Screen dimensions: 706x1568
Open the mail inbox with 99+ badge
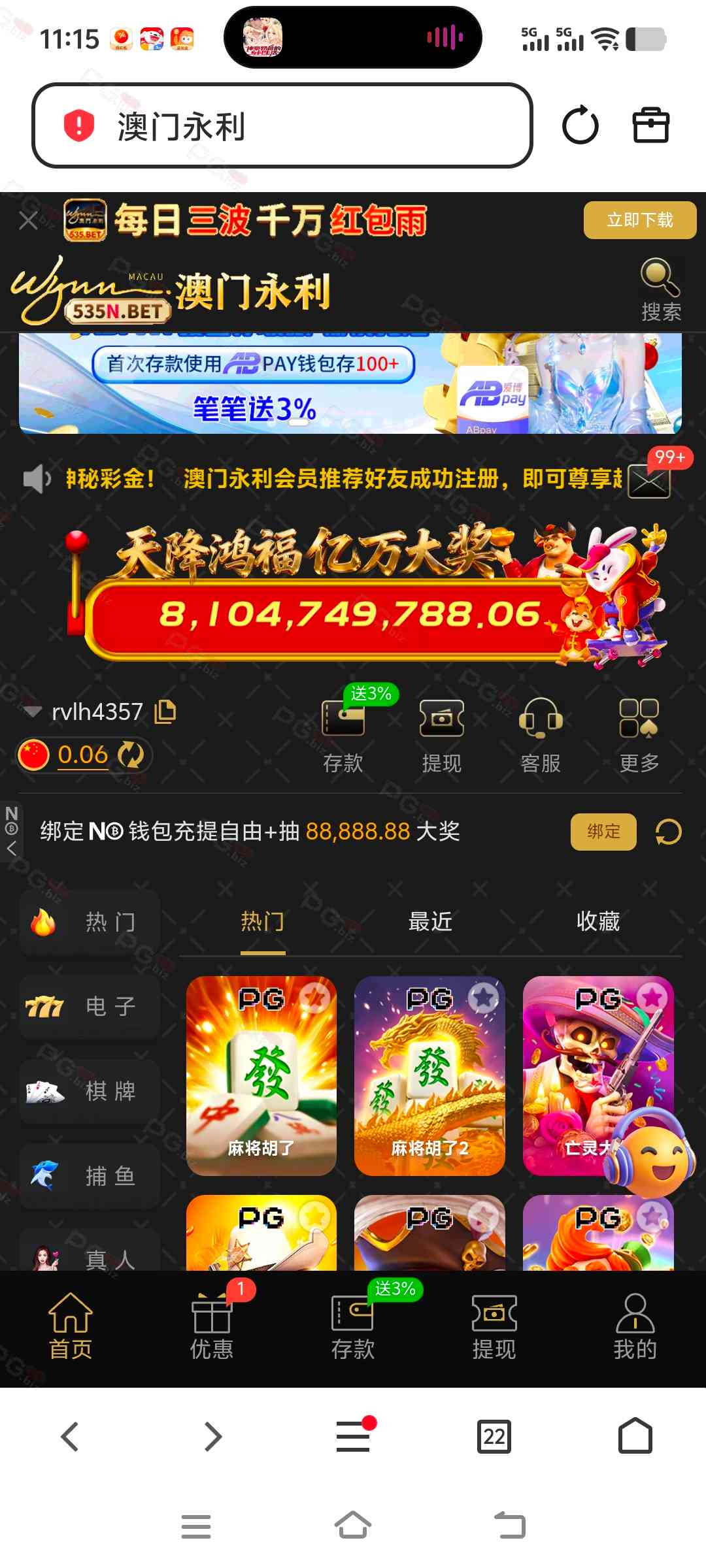649,482
